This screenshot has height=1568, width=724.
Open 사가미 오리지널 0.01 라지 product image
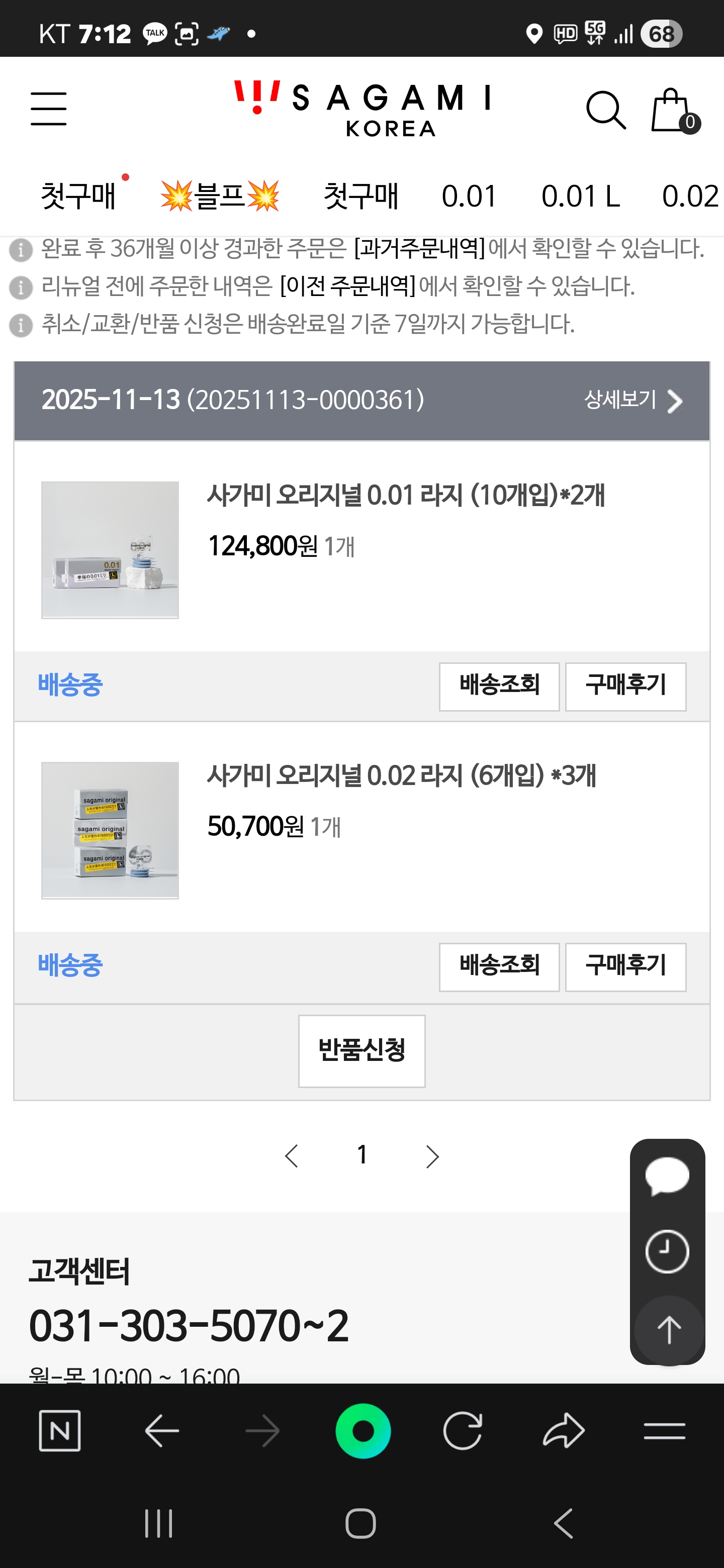point(110,550)
